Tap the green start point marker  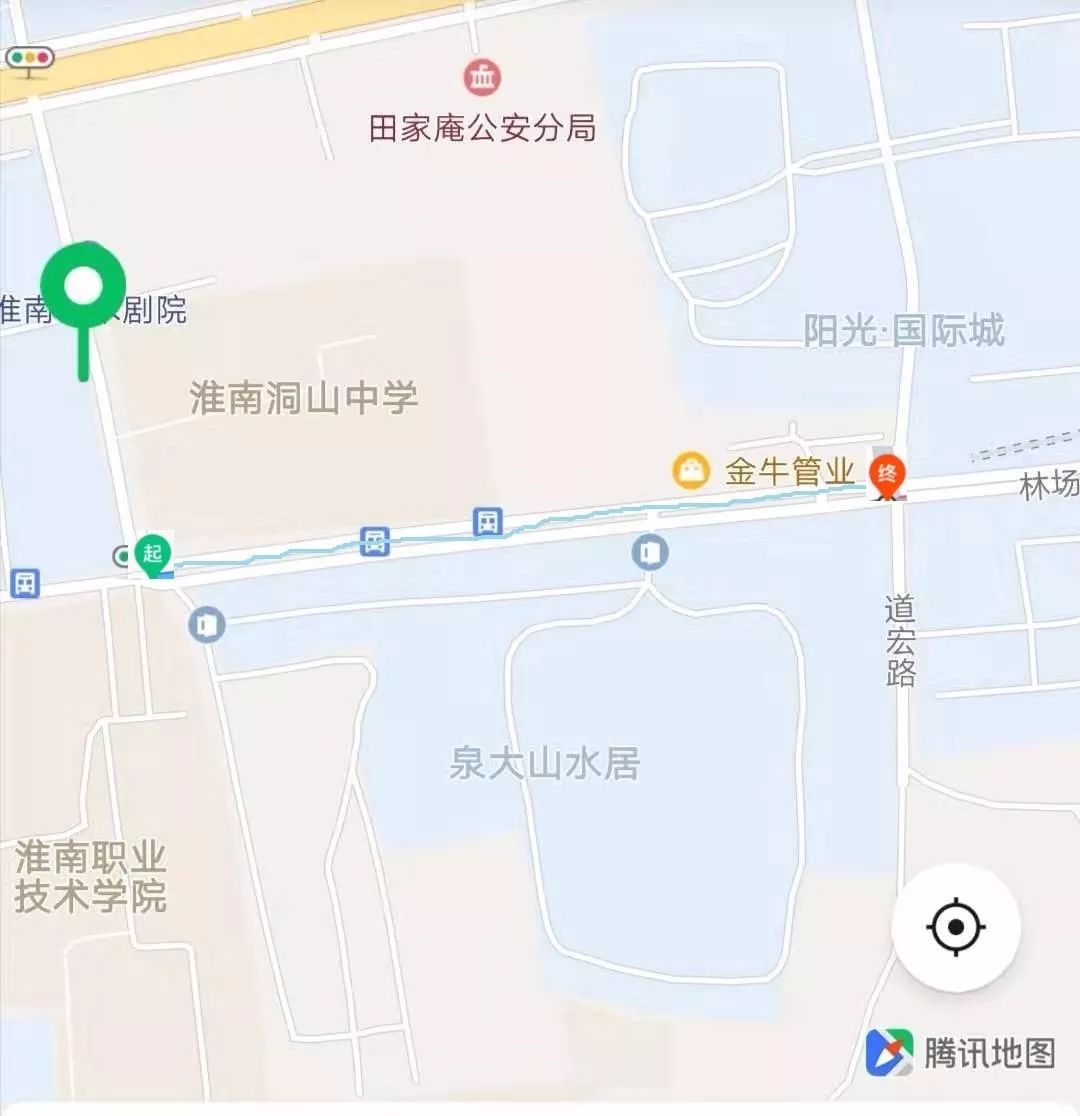(153, 555)
